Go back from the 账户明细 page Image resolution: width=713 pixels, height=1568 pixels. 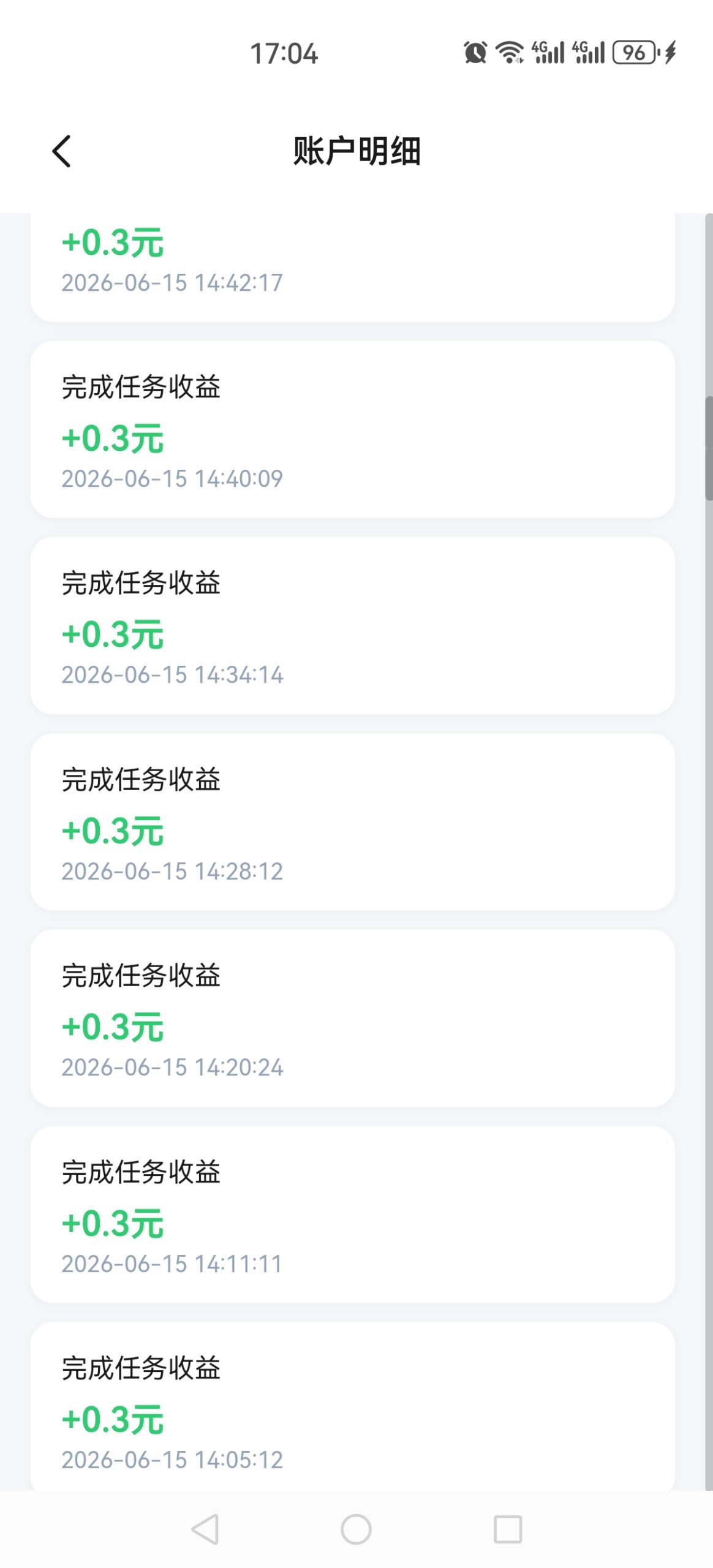pyautogui.click(x=61, y=151)
